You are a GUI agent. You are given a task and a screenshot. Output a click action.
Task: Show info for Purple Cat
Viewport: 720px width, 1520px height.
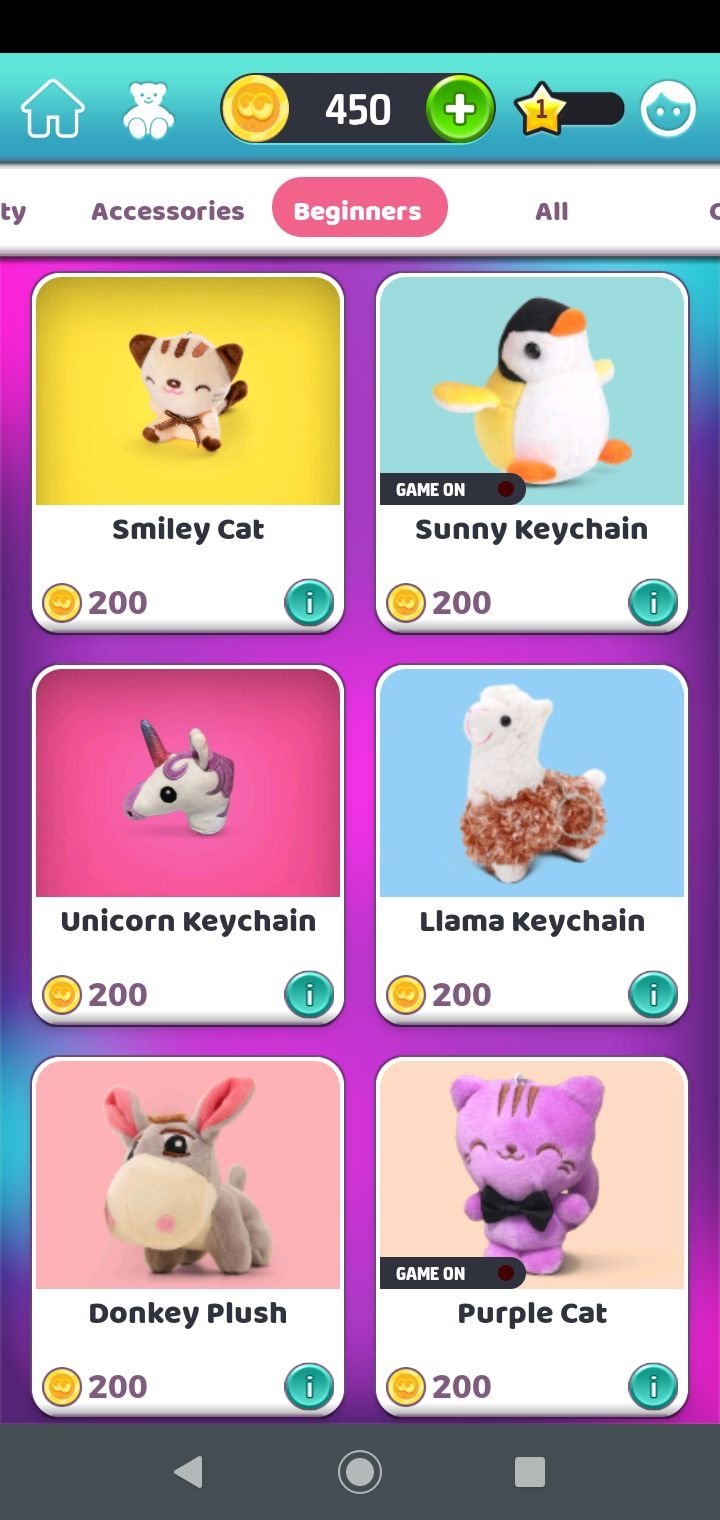(653, 1387)
